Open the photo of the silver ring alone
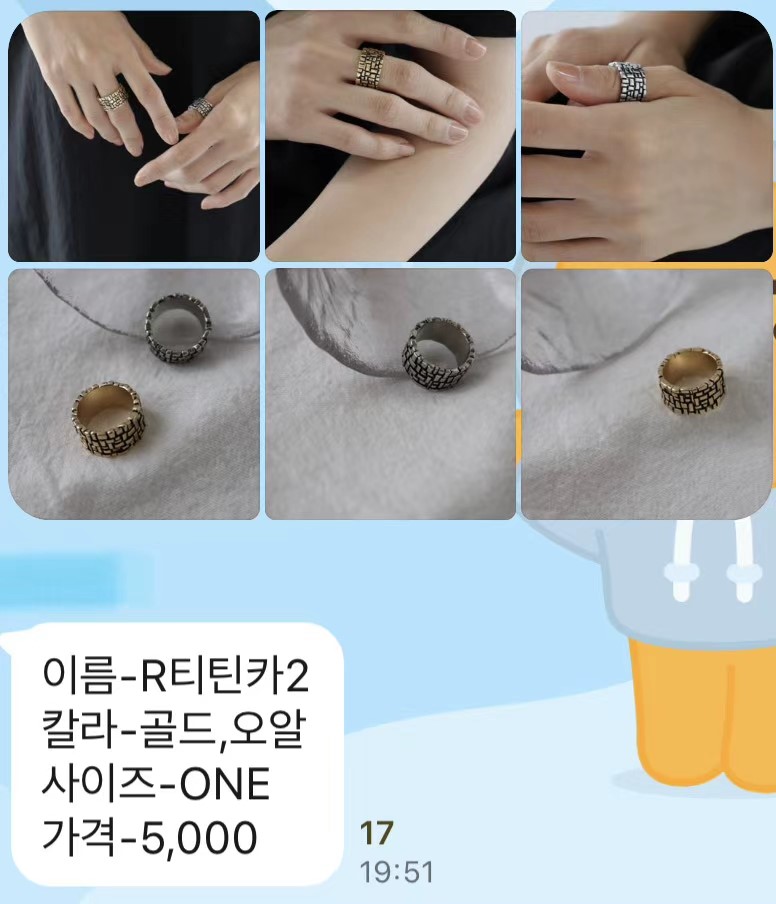Screen dimensions: 776x904 [390, 394]
